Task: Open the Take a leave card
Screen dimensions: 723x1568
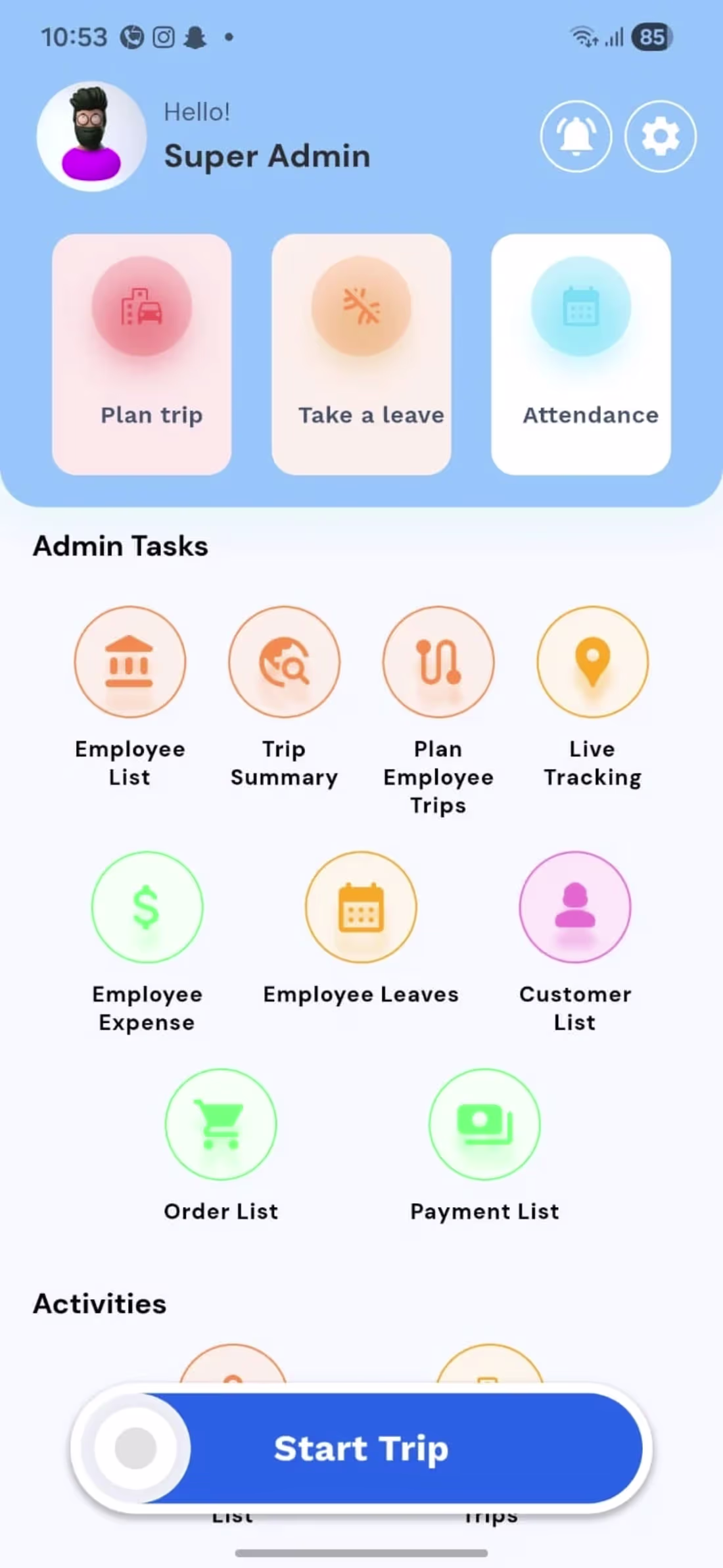Action: point(361,354)
